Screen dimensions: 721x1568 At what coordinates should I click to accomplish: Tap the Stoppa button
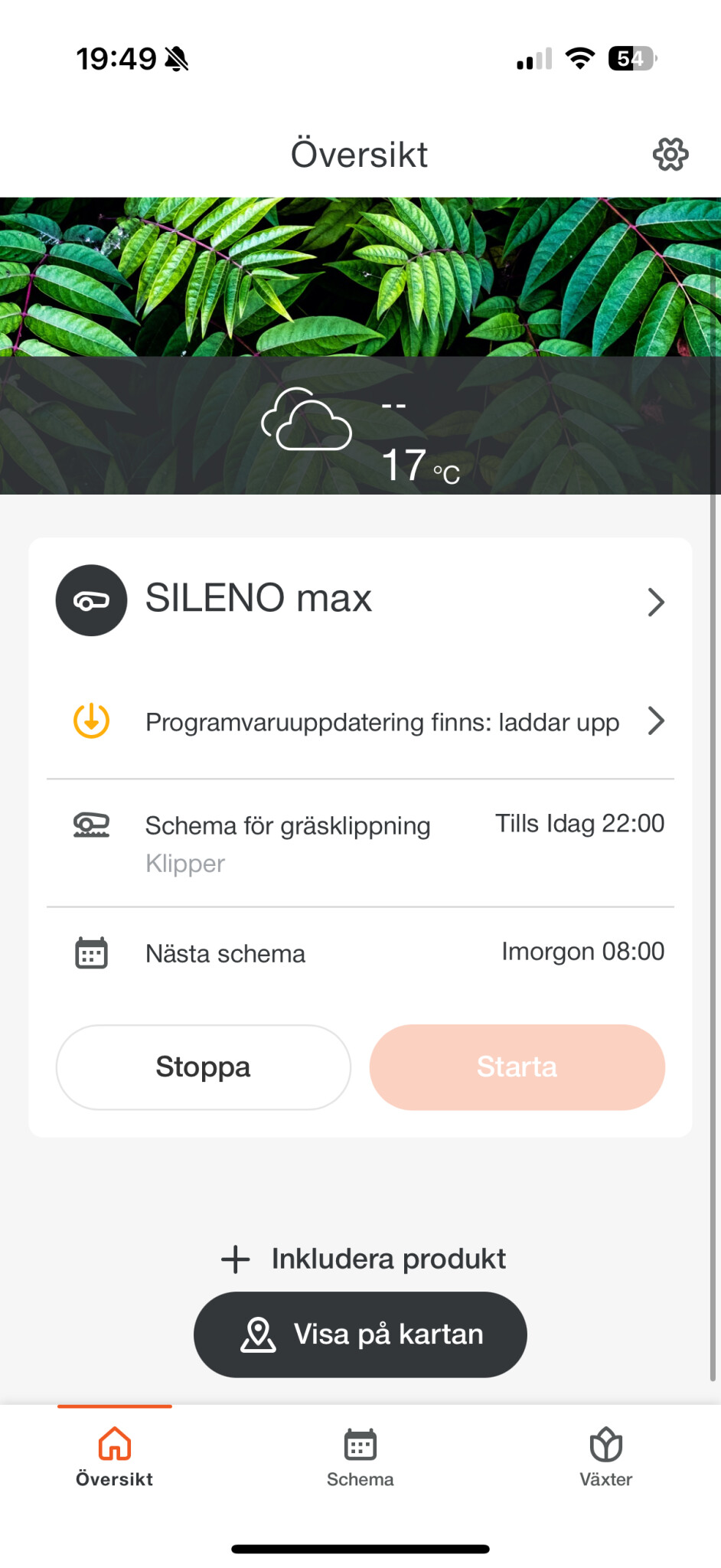point(203,1067)
